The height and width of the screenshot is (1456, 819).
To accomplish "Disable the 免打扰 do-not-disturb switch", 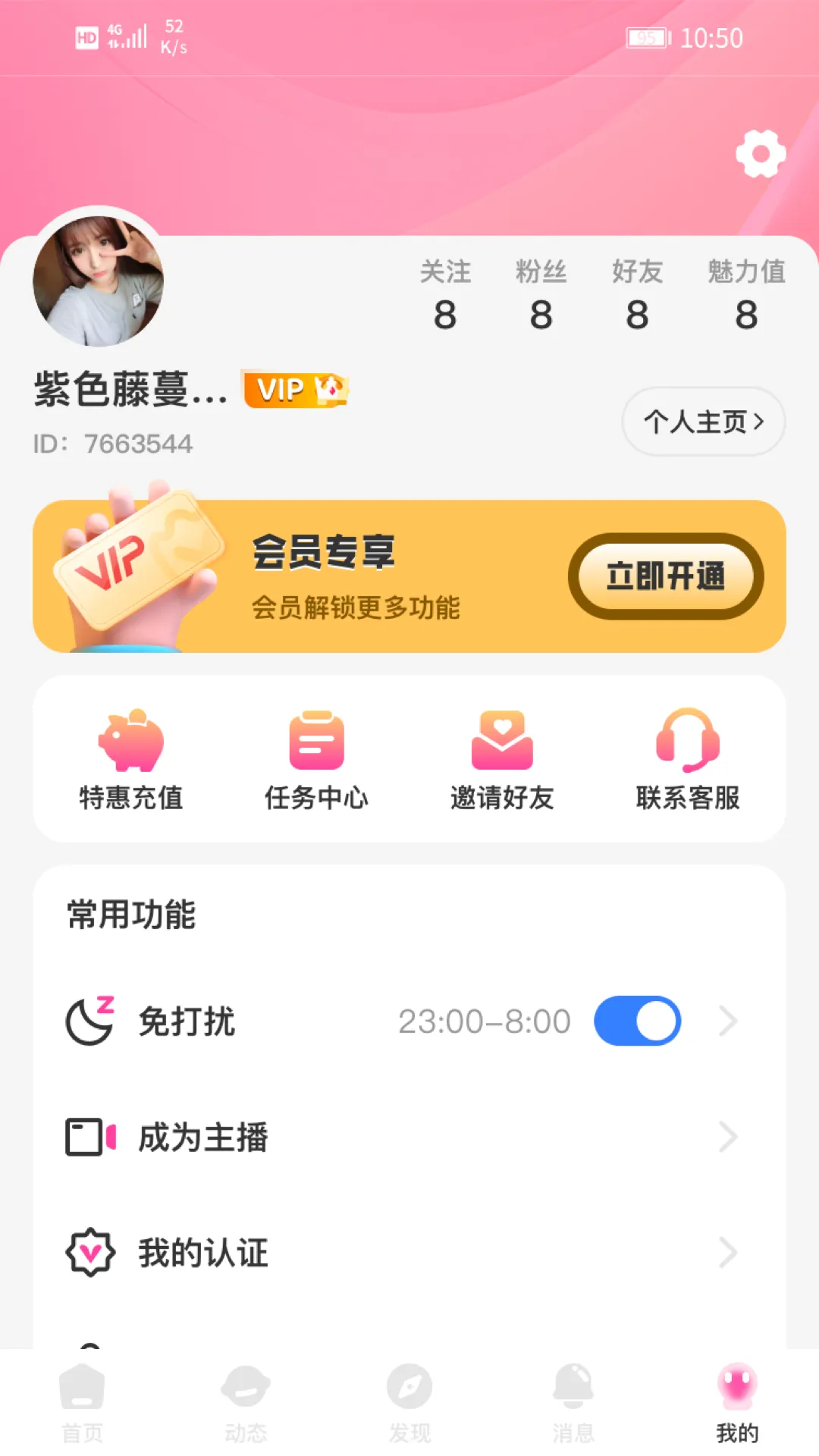I will point(637,1020).
